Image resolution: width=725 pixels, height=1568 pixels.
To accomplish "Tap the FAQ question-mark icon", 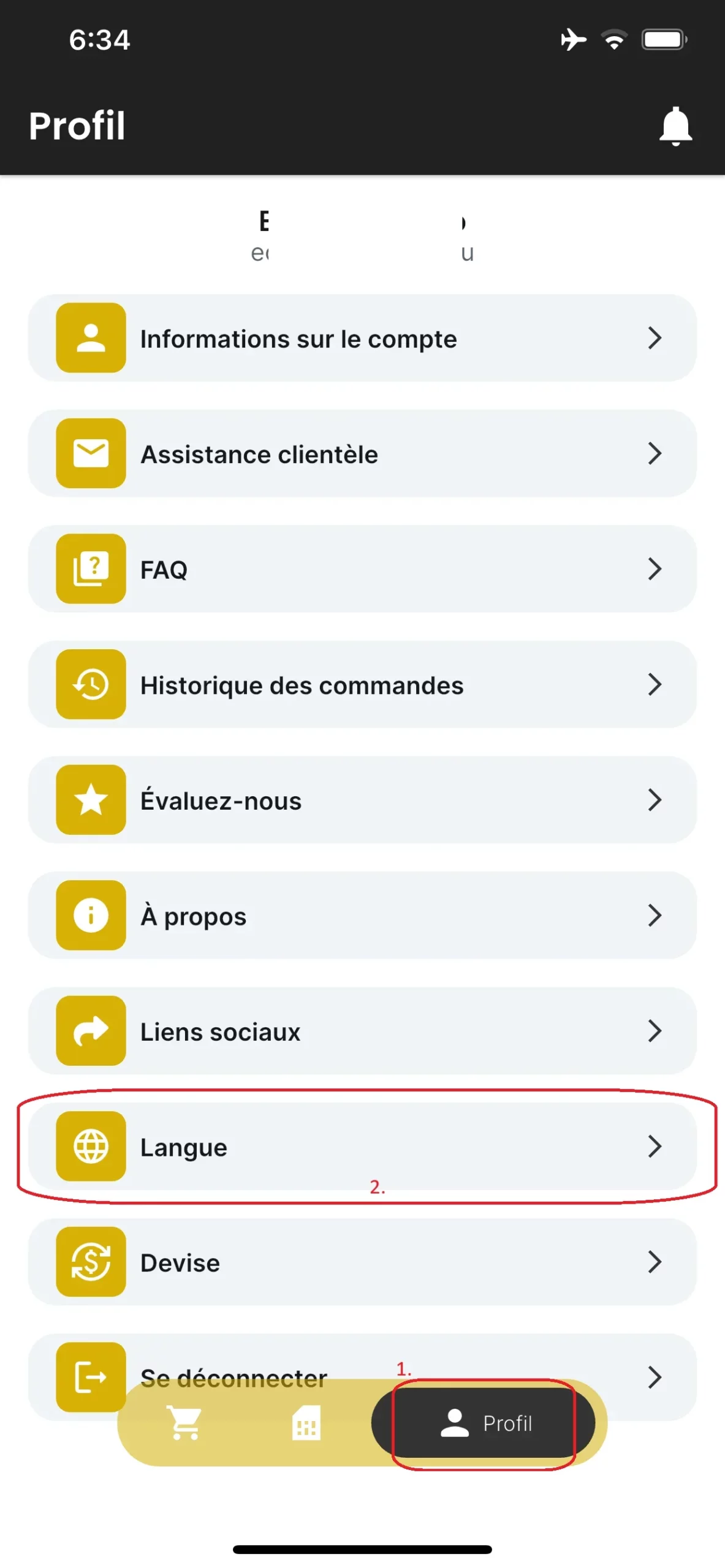I will [90, 568].
